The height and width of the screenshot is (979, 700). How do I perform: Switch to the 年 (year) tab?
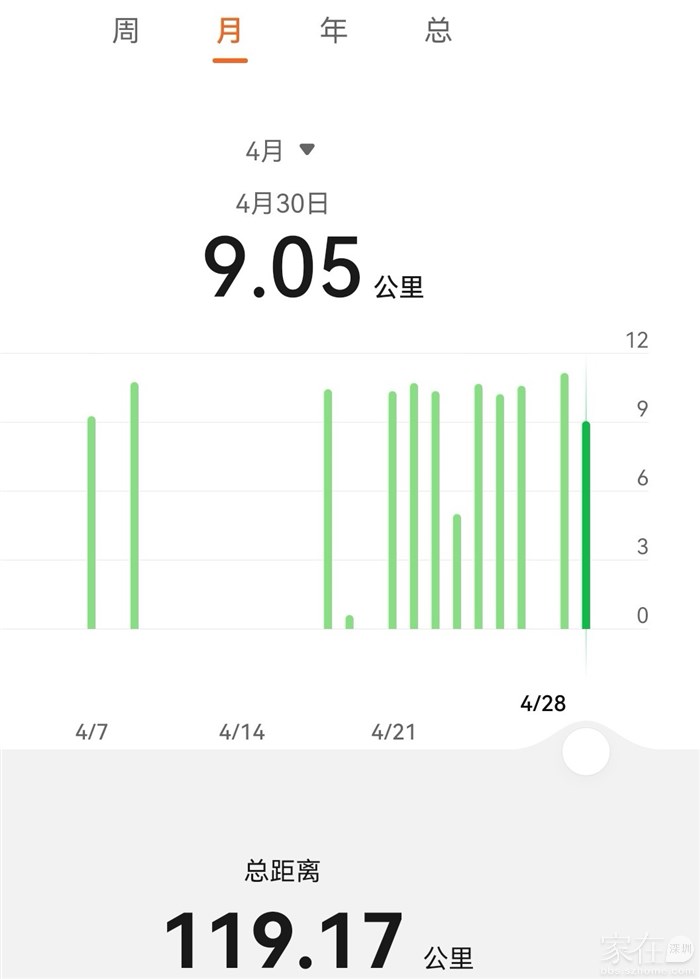tap(334, 31)
